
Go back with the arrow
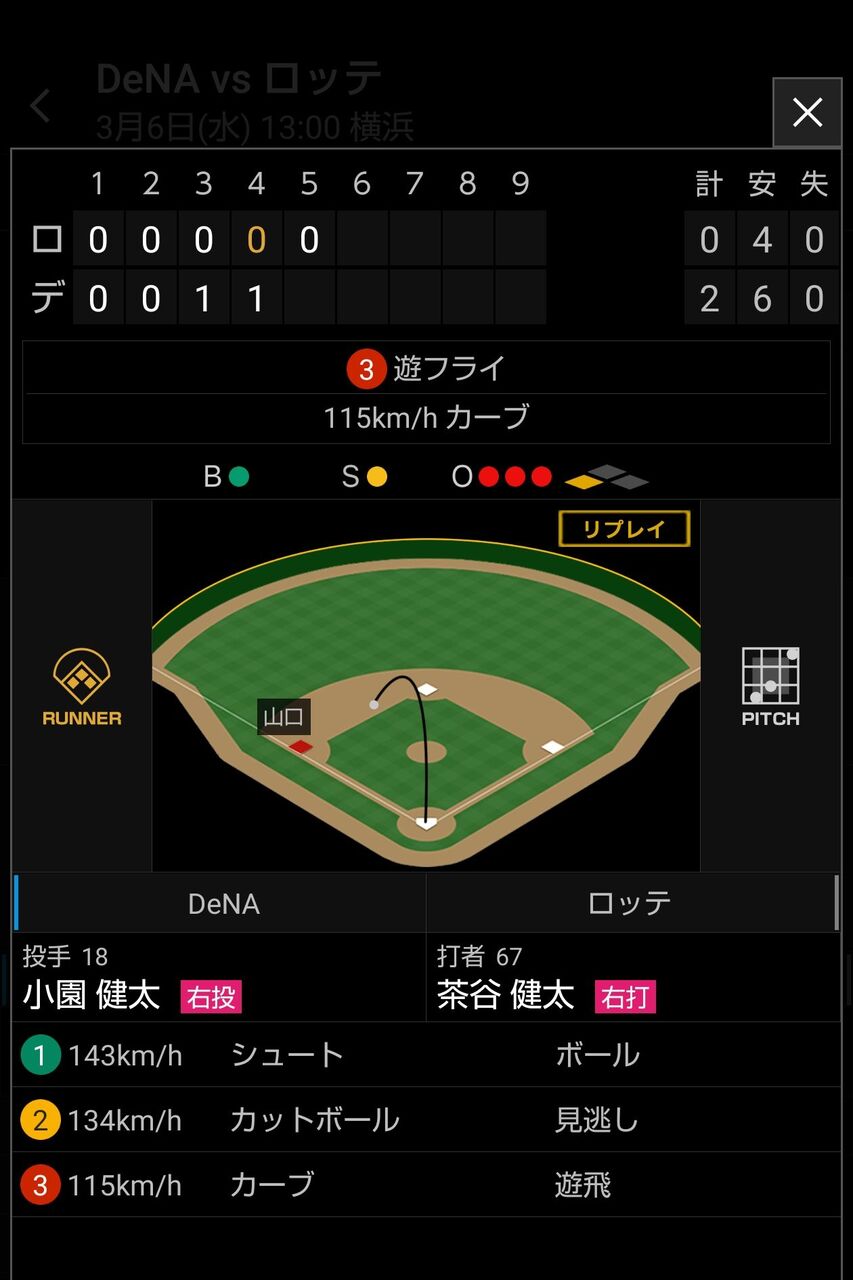coord(41,105)
